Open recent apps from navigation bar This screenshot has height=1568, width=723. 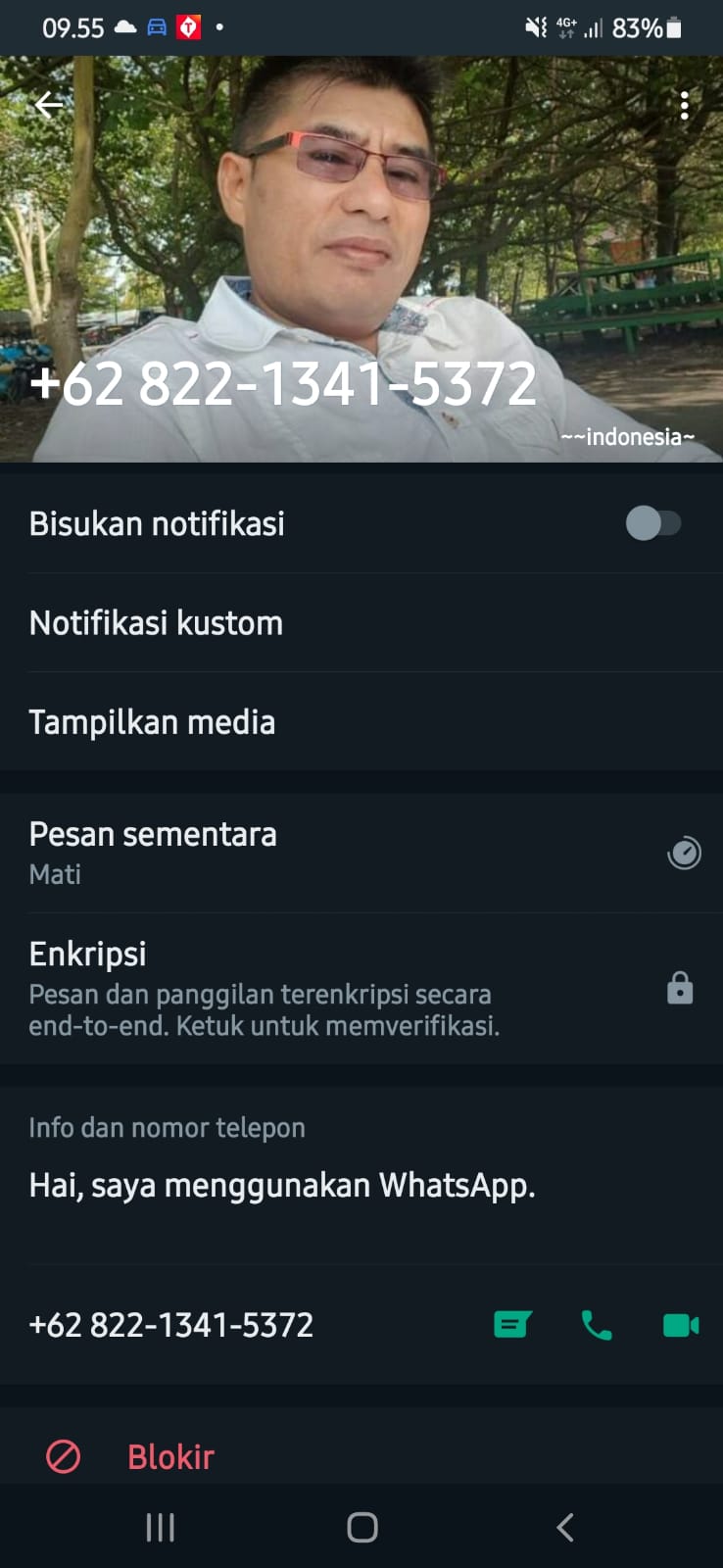[160, 1527]
